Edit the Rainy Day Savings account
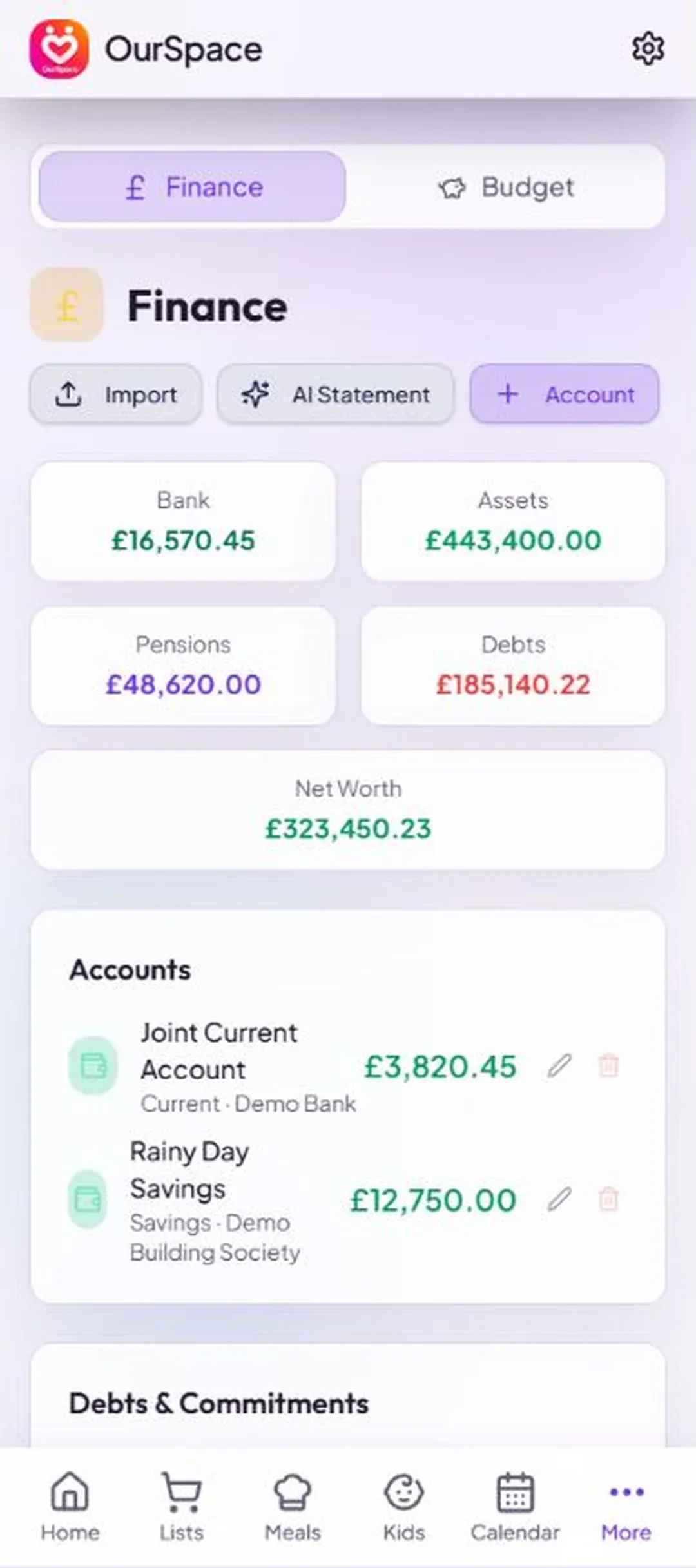The width and height of the screenshot is (696, 1568). point(559,1199)
